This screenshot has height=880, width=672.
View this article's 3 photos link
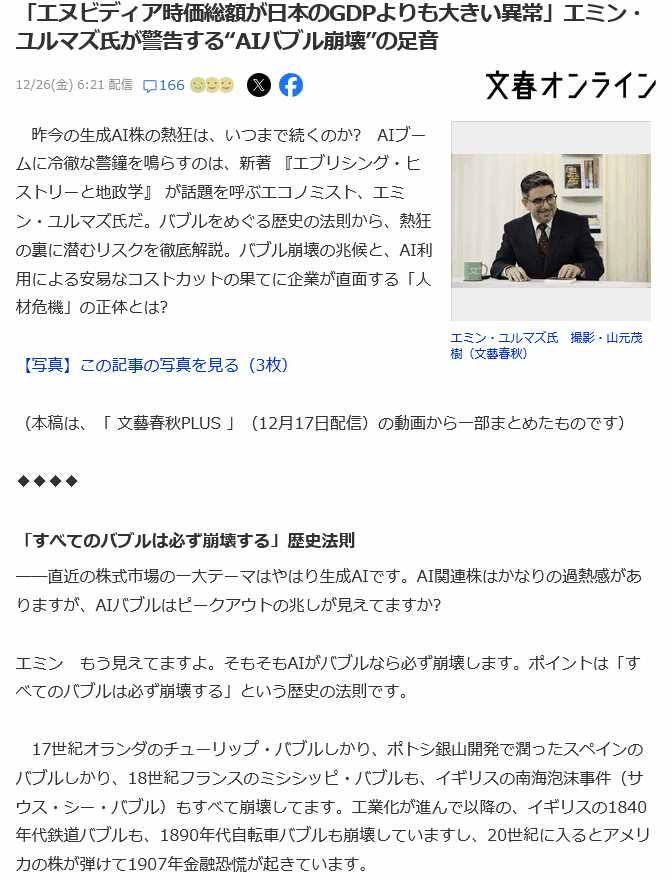click(x=155, y=365)
